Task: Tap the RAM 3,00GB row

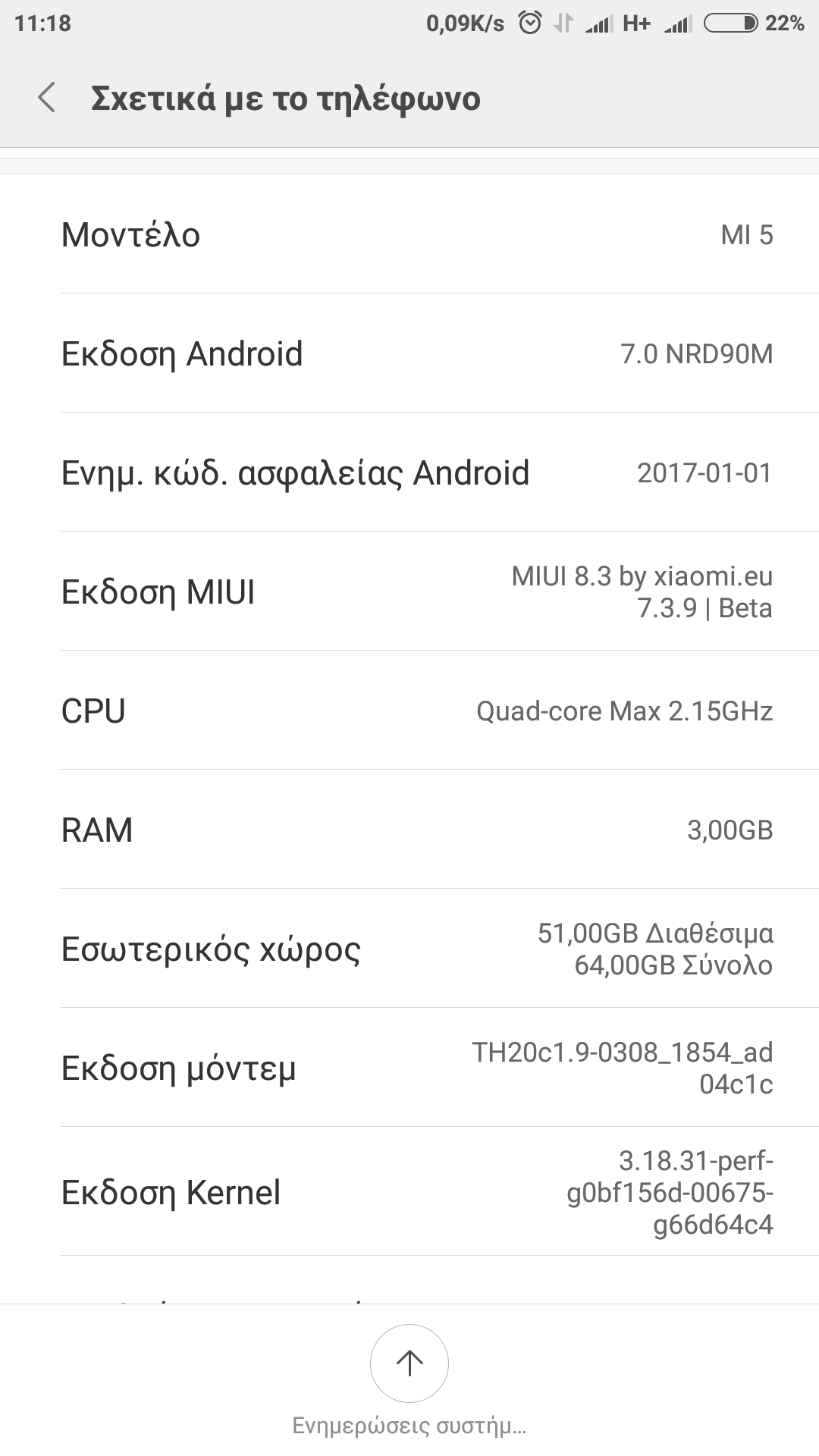Action: coord(409,830)
